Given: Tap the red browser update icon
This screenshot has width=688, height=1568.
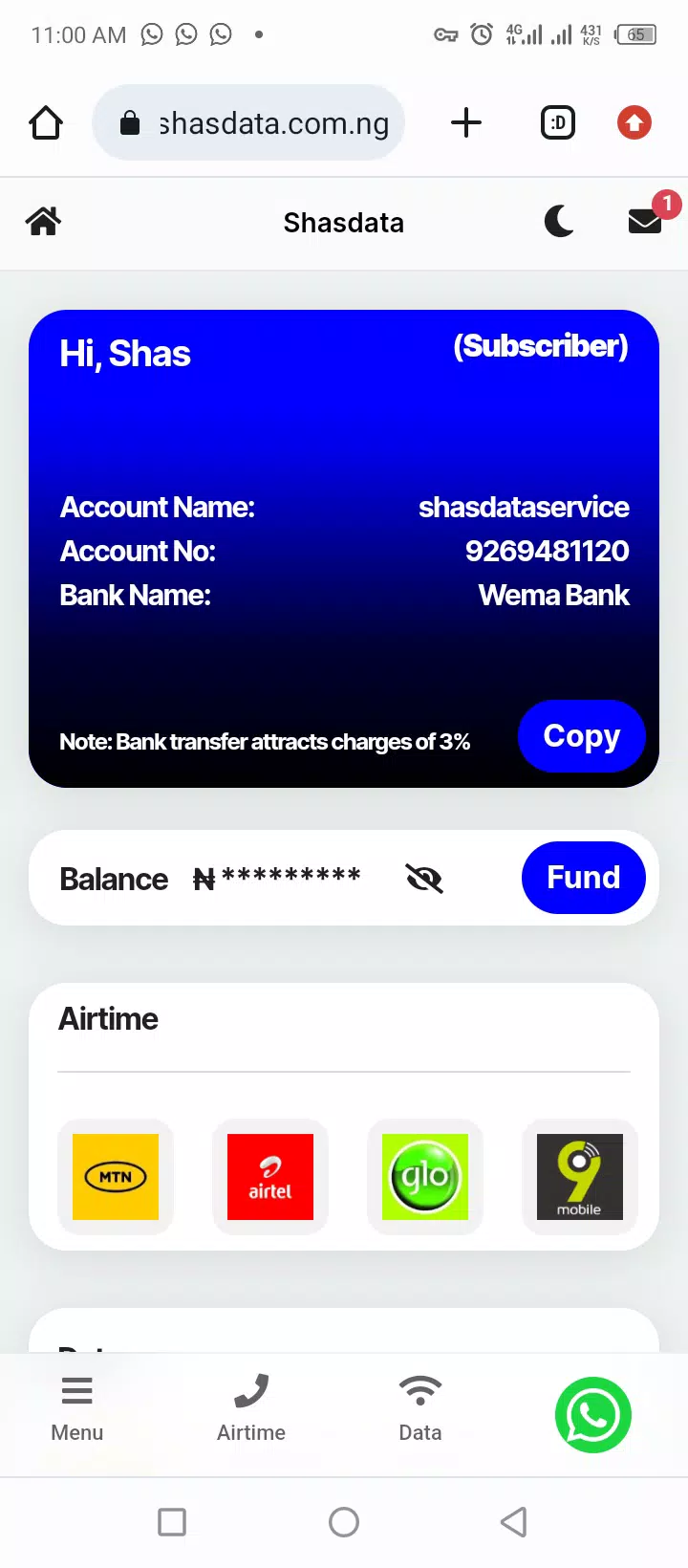Looking at the screenshot, I should [x=634, y=123].
